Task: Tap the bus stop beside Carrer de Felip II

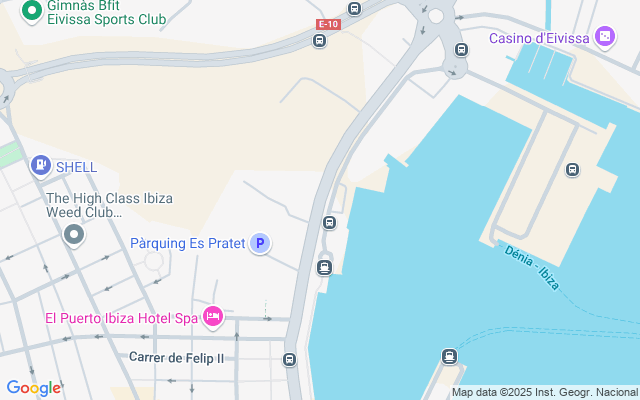Action: 289,359
